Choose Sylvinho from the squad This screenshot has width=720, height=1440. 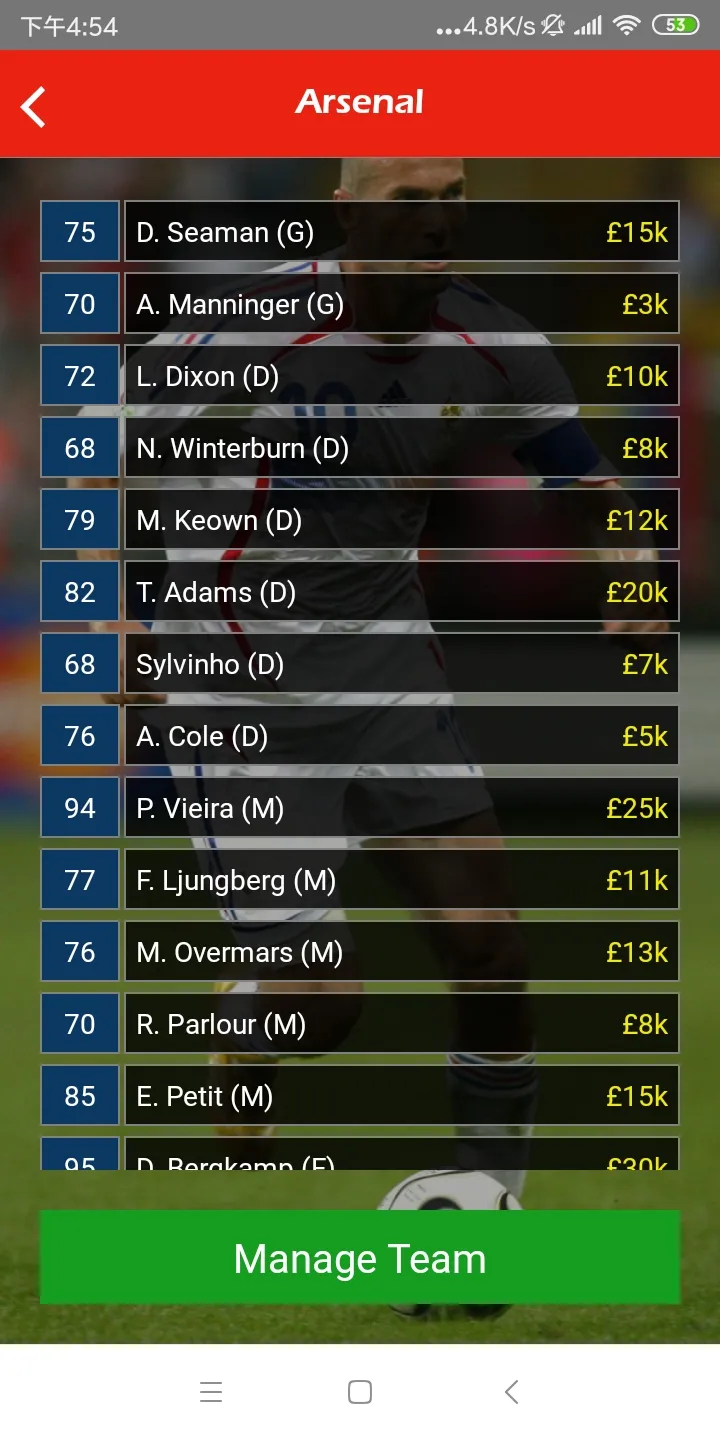pos(401,664)
